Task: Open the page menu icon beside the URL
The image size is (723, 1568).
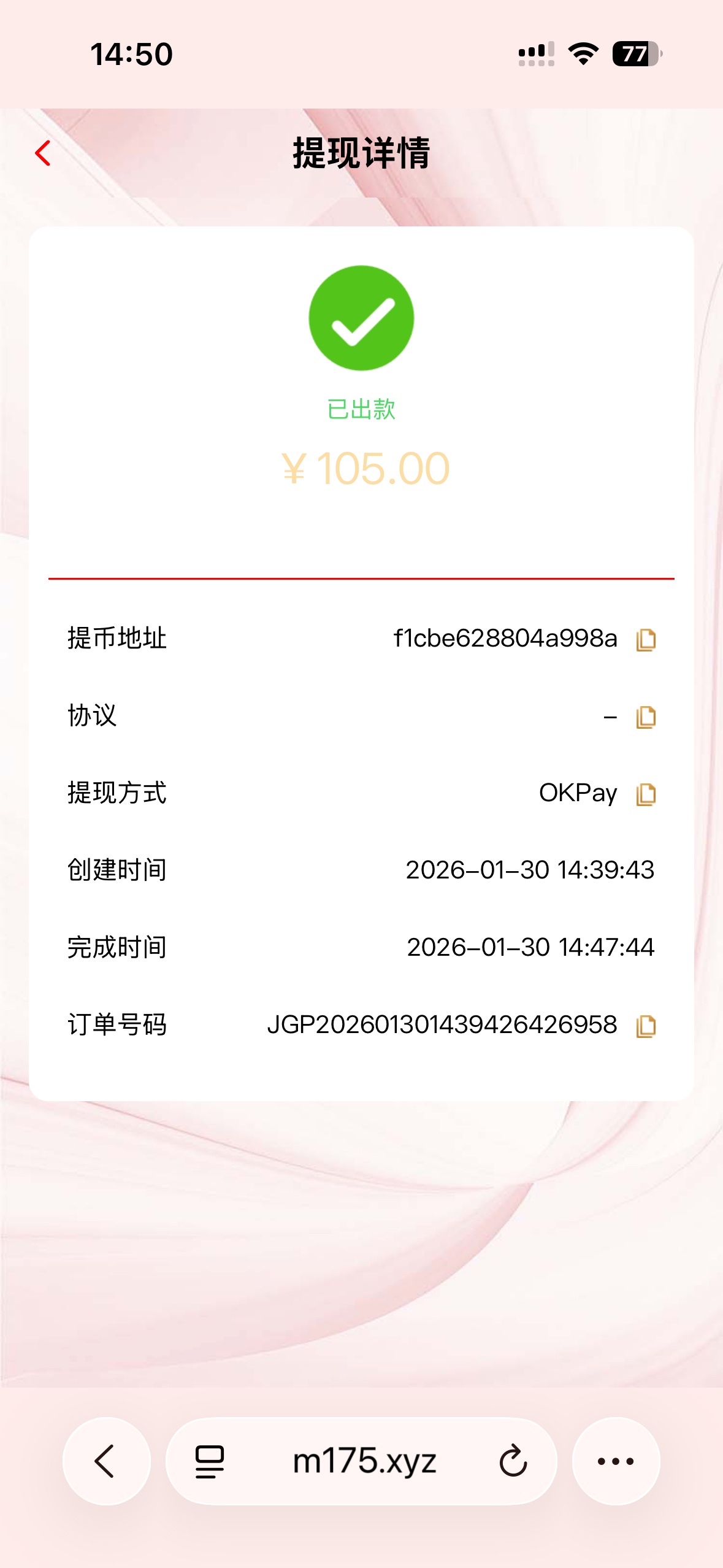Action: [x=210, y=1461]
